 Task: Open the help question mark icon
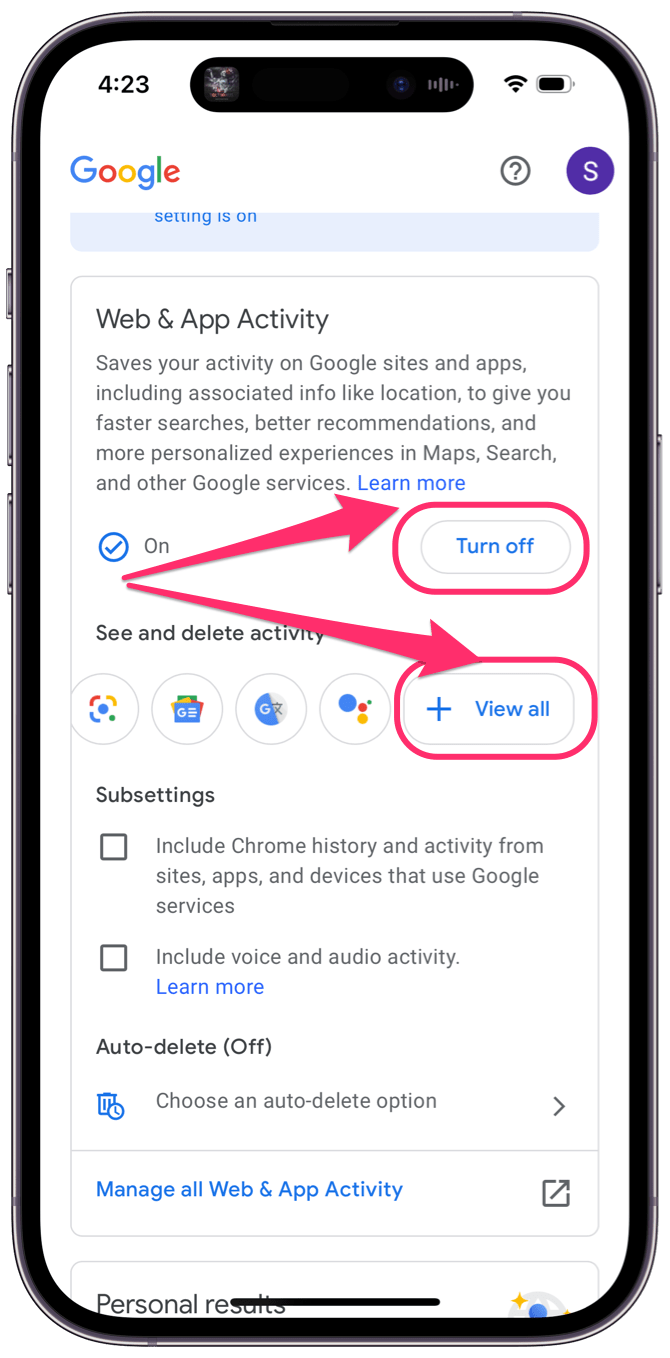click(515, 171)
